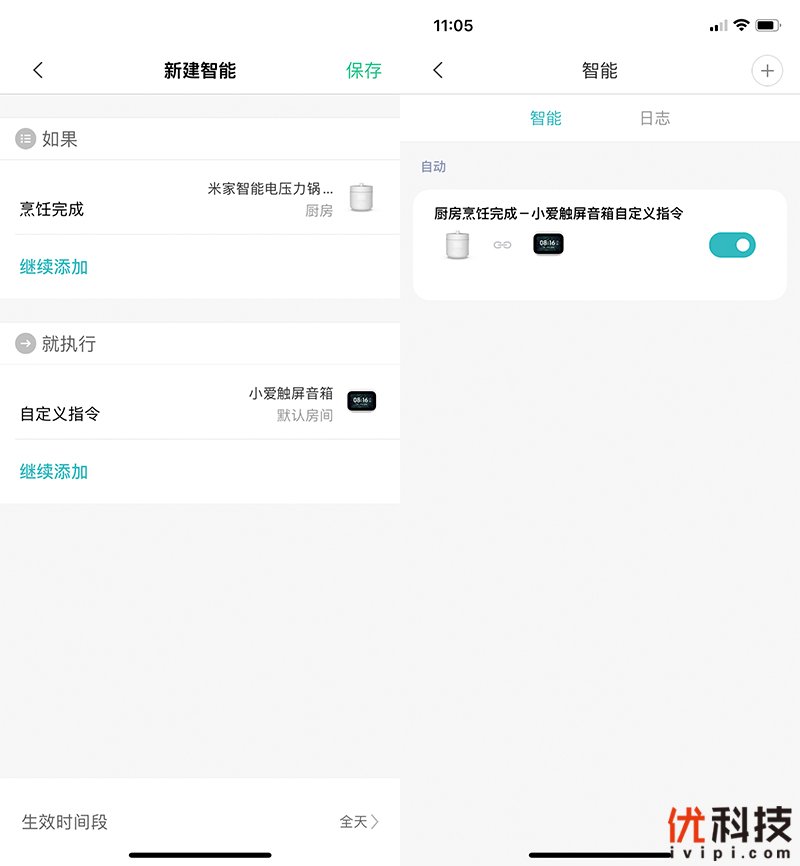Open the 烹饪完成 condition row

coord(200,198)
